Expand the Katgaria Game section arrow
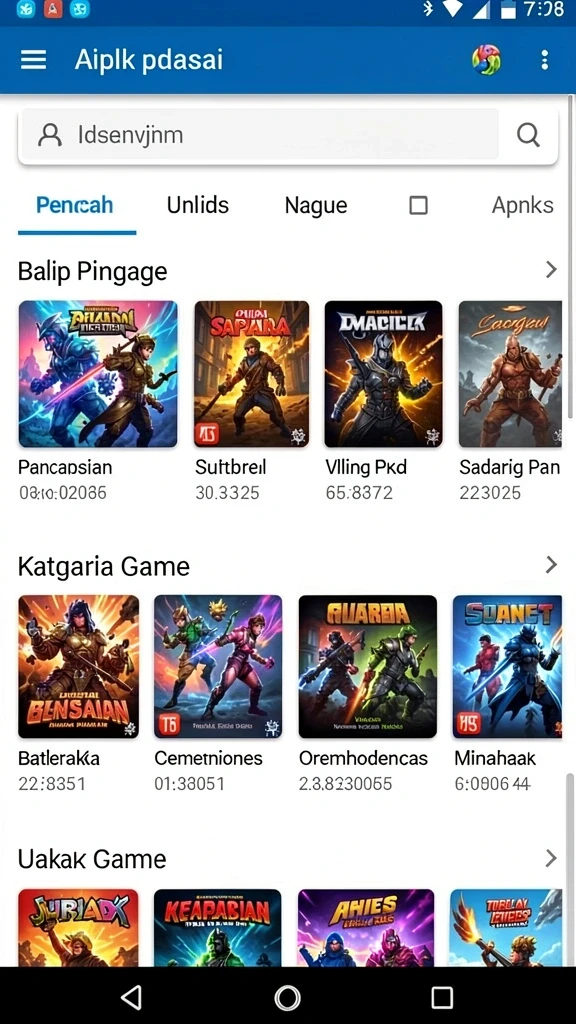Screen dimensions: 576x1024 551,564
